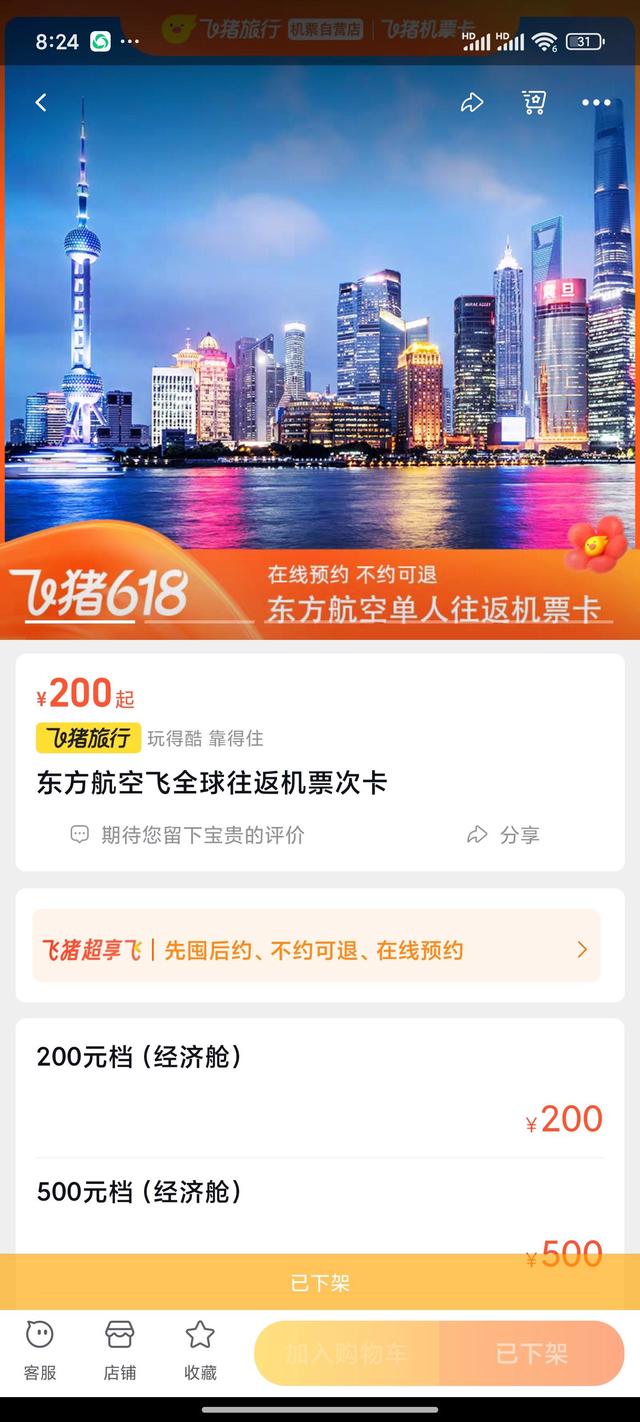Screen dimensions: 640x1422
Task: Expand 飞猪超享飞 先囤后约 info banner
Action: pyautogui.click(x=316, y=950)
